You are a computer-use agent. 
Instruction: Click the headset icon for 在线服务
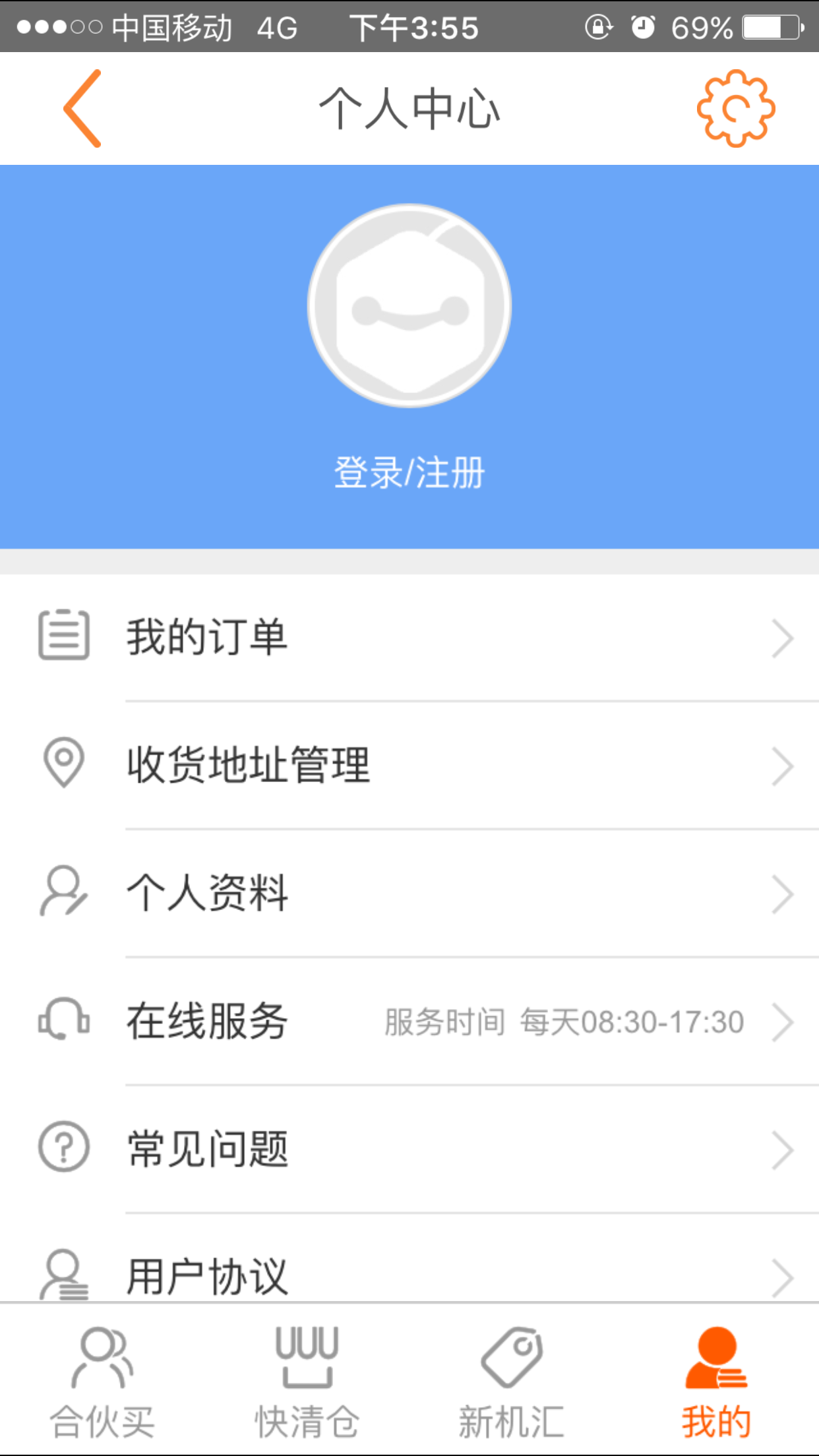(x=63, y=1021)
